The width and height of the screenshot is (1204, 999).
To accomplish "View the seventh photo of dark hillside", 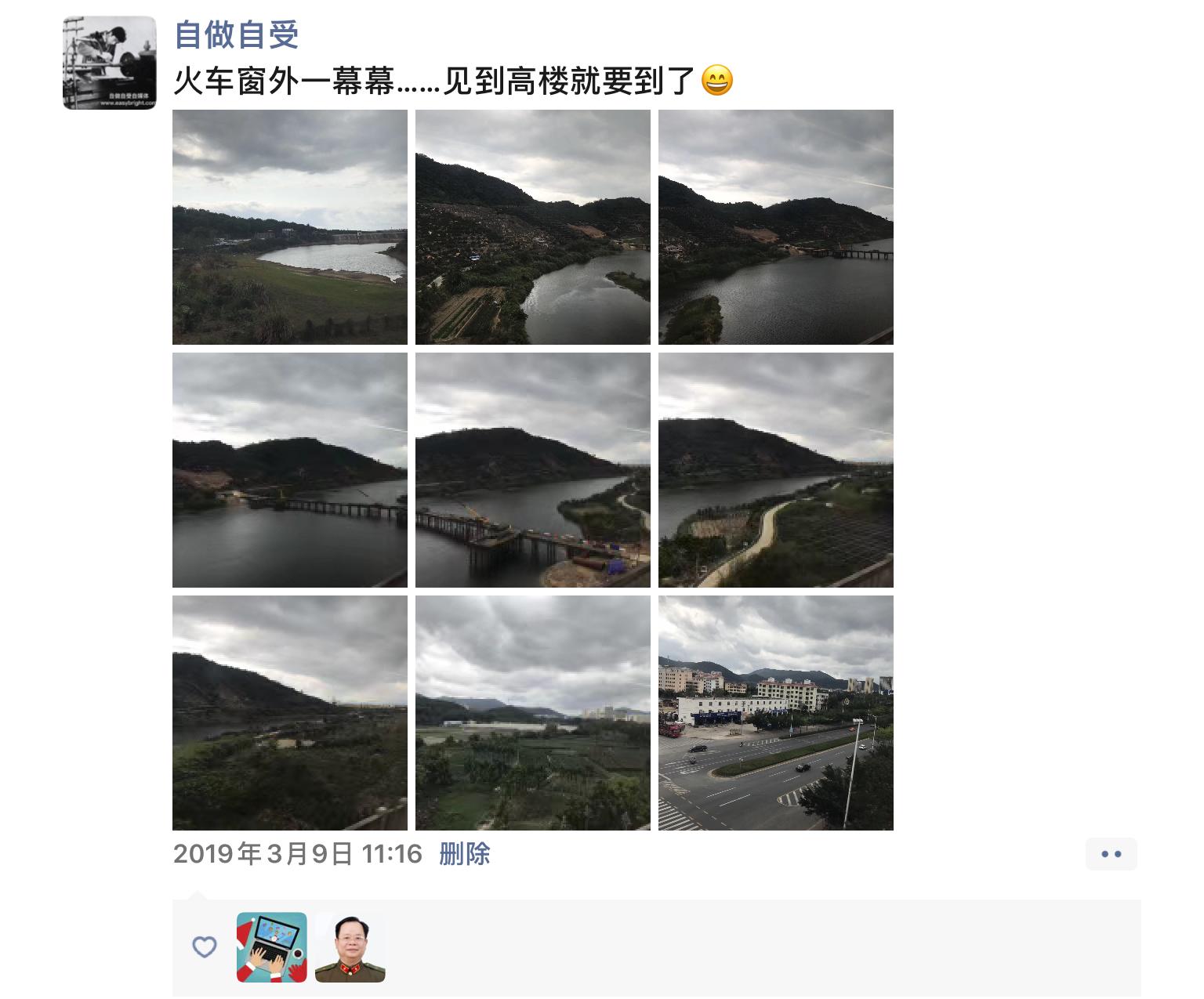I will click(290, 713).
